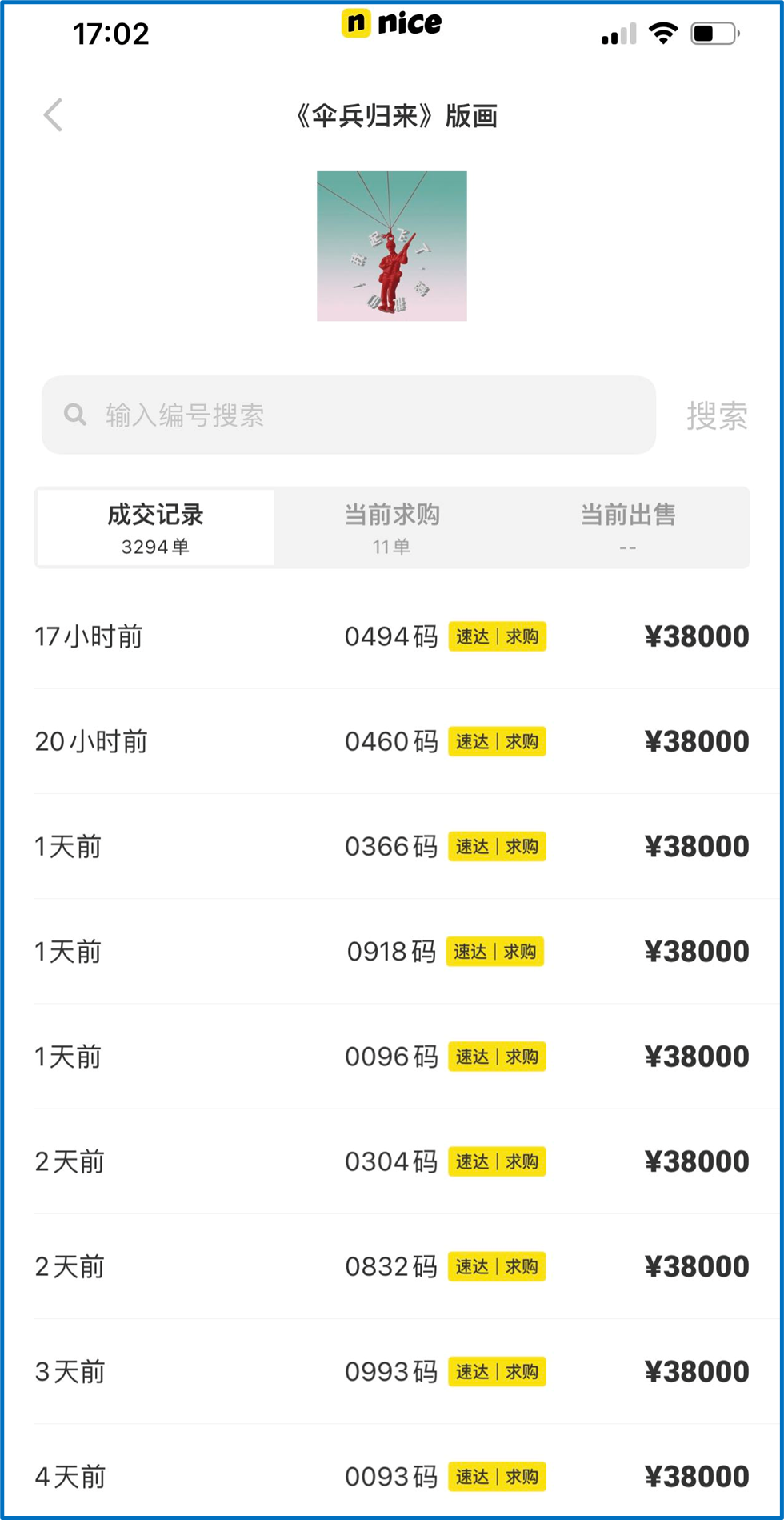
Task: Tap the 17:02 time in the status bar
Action: tap(110, 33)
